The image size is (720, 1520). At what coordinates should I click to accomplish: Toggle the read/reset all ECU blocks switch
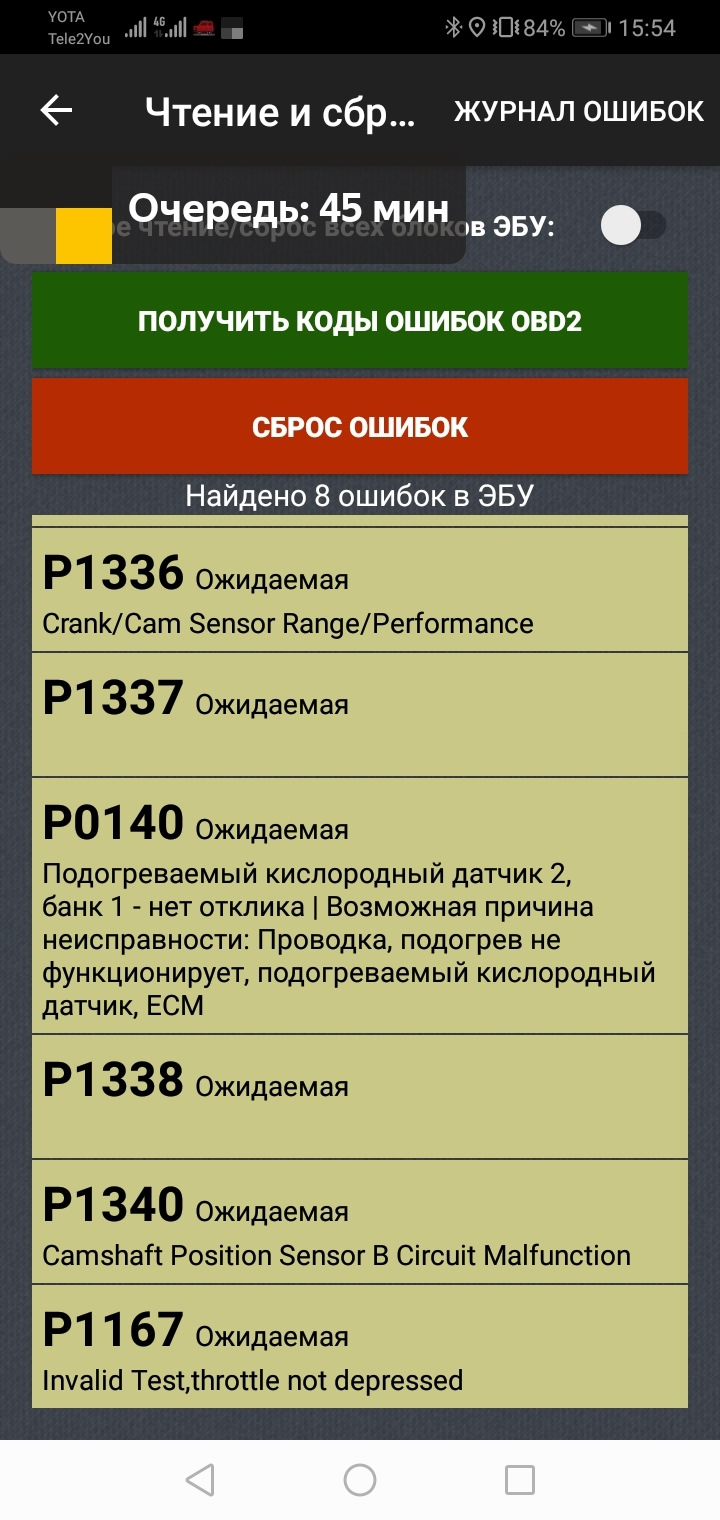click(632, 226)
